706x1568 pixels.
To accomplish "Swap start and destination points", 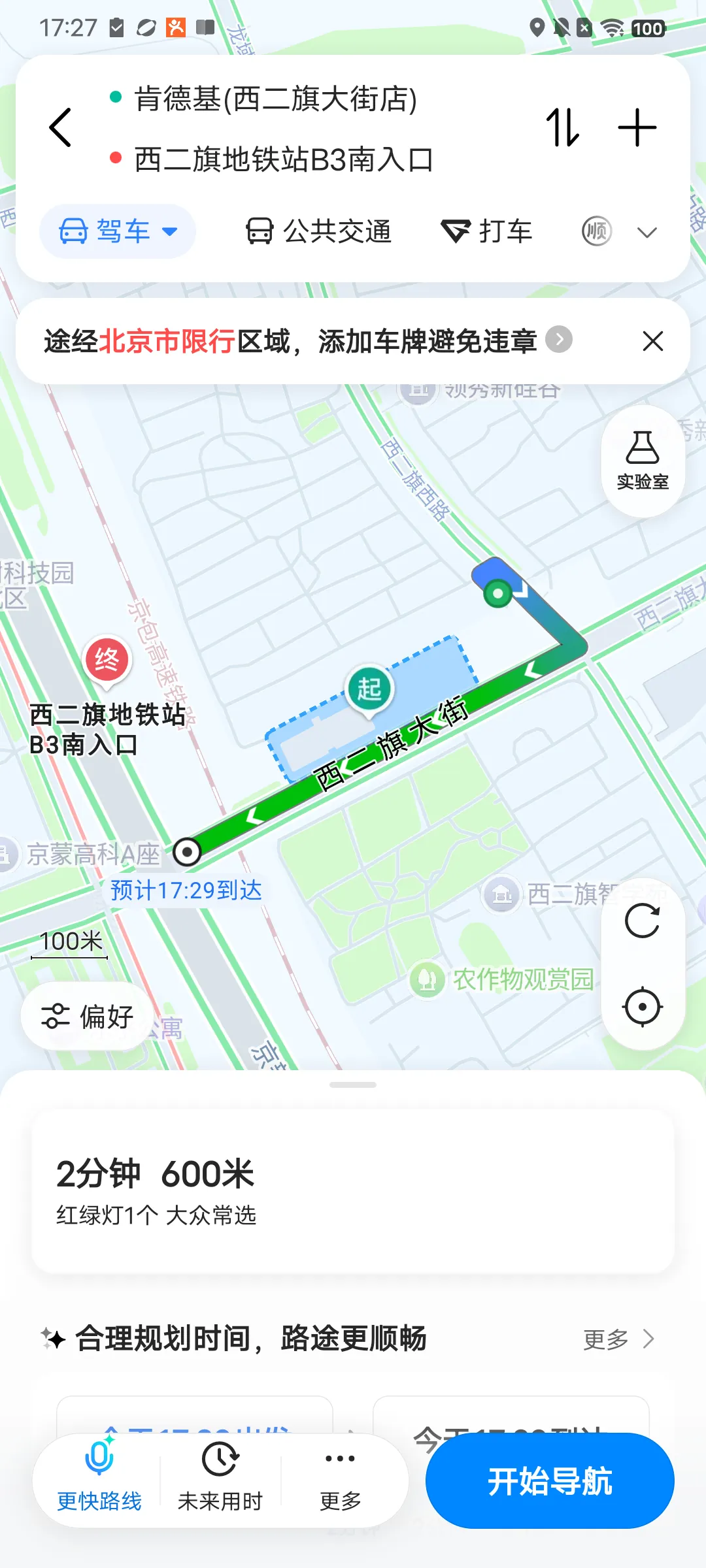I will tap(563, 127).
